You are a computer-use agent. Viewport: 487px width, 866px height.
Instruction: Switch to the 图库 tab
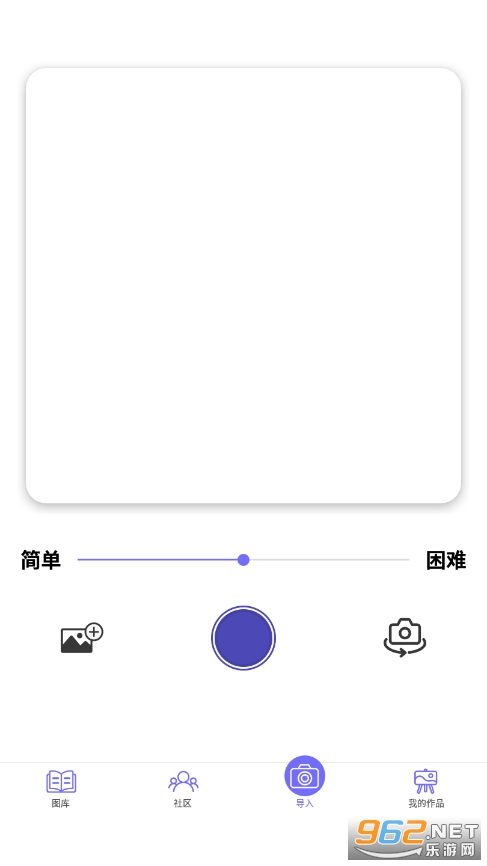click(61, 789)
